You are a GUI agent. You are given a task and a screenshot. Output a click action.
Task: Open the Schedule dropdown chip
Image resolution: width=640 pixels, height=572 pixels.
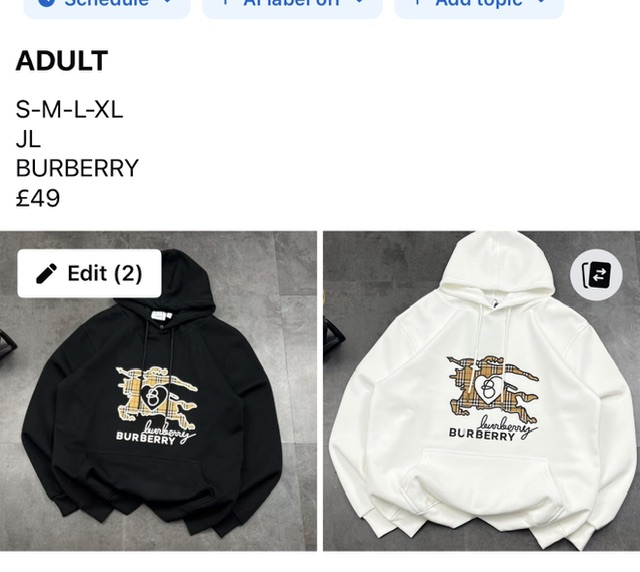(x=105, y=5)
